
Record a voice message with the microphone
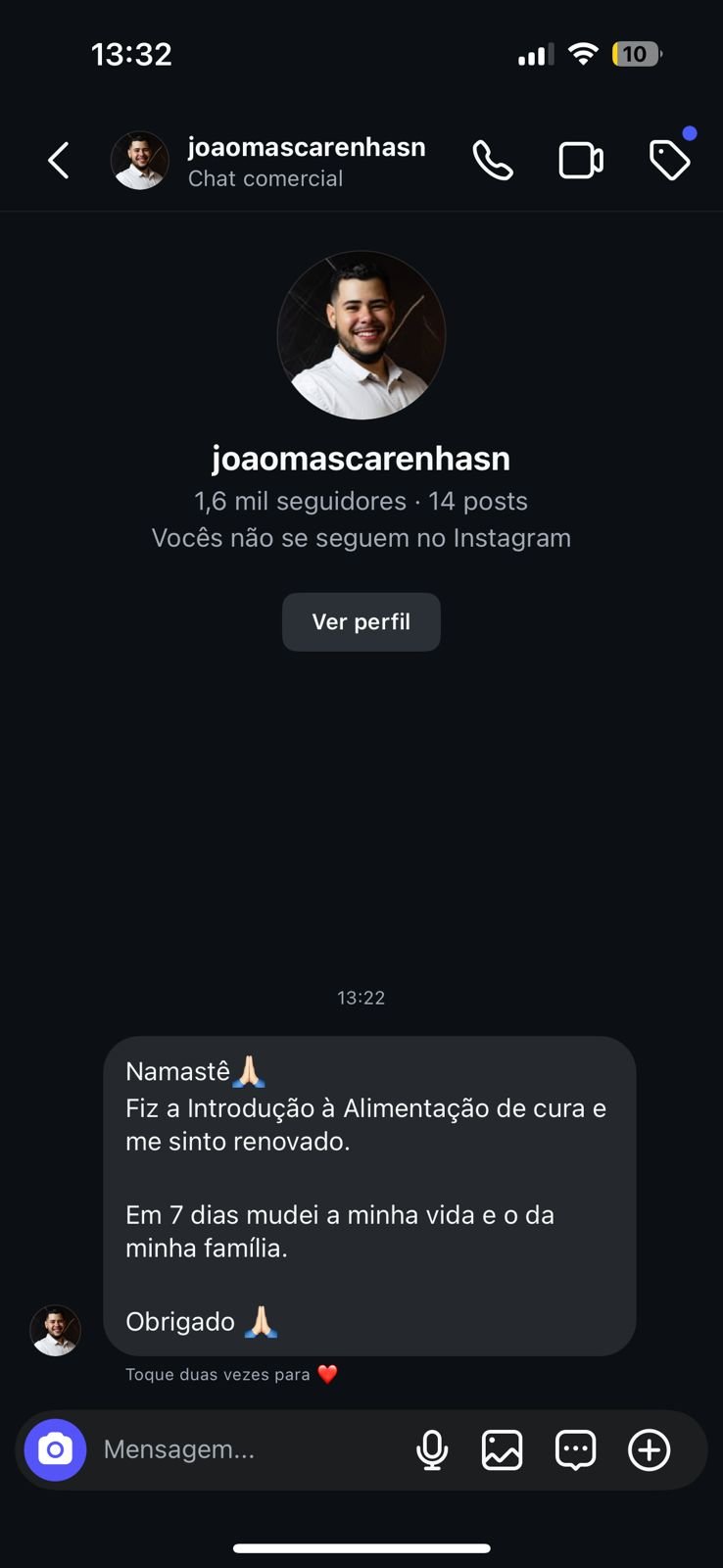[432, 1449]
